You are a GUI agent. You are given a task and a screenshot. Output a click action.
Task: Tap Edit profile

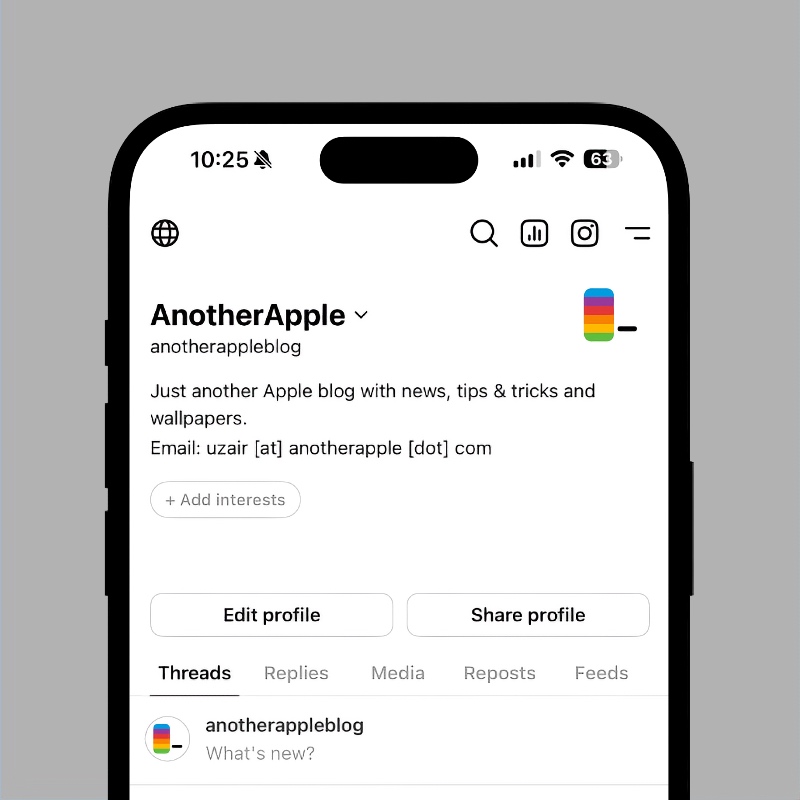[271, 615]
